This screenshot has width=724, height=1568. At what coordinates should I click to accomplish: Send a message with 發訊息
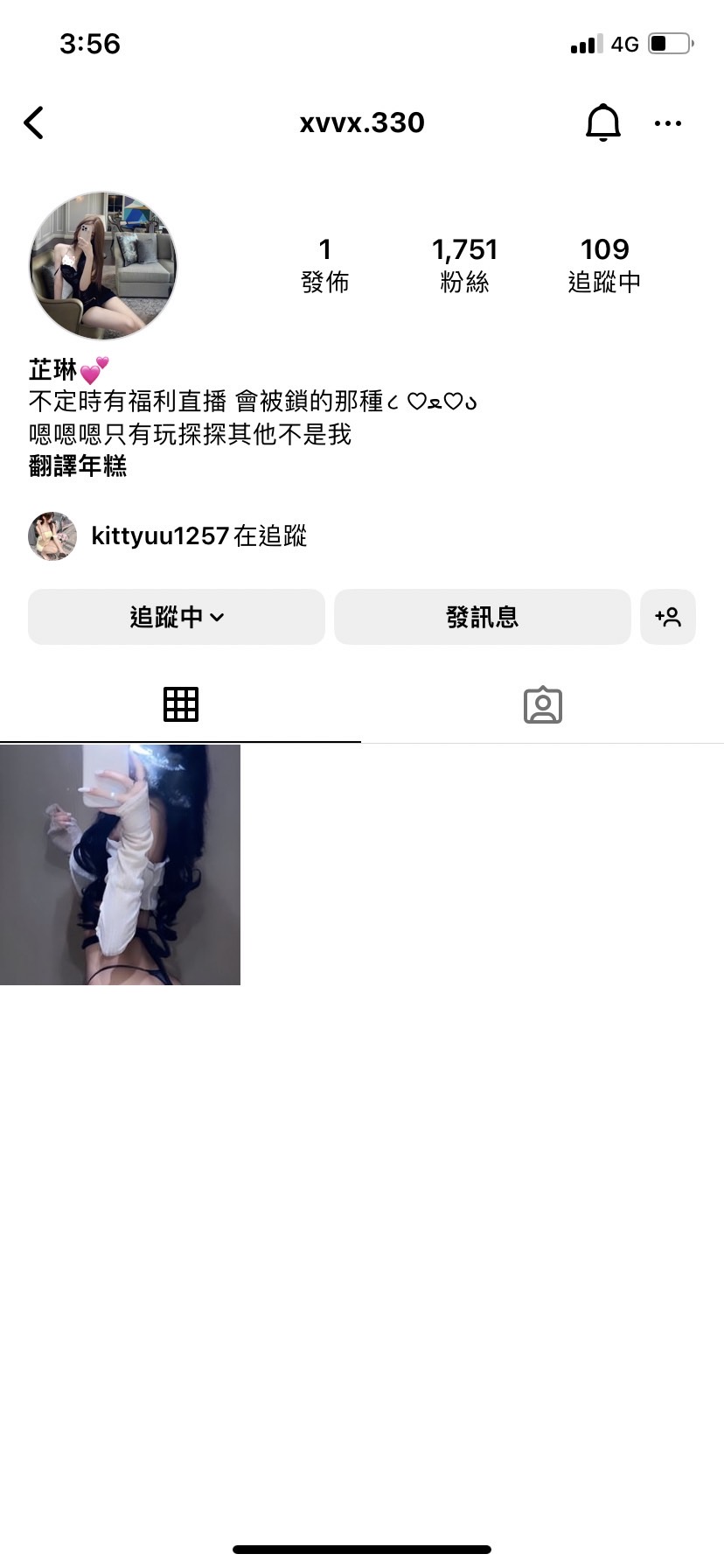pos(482,617)
